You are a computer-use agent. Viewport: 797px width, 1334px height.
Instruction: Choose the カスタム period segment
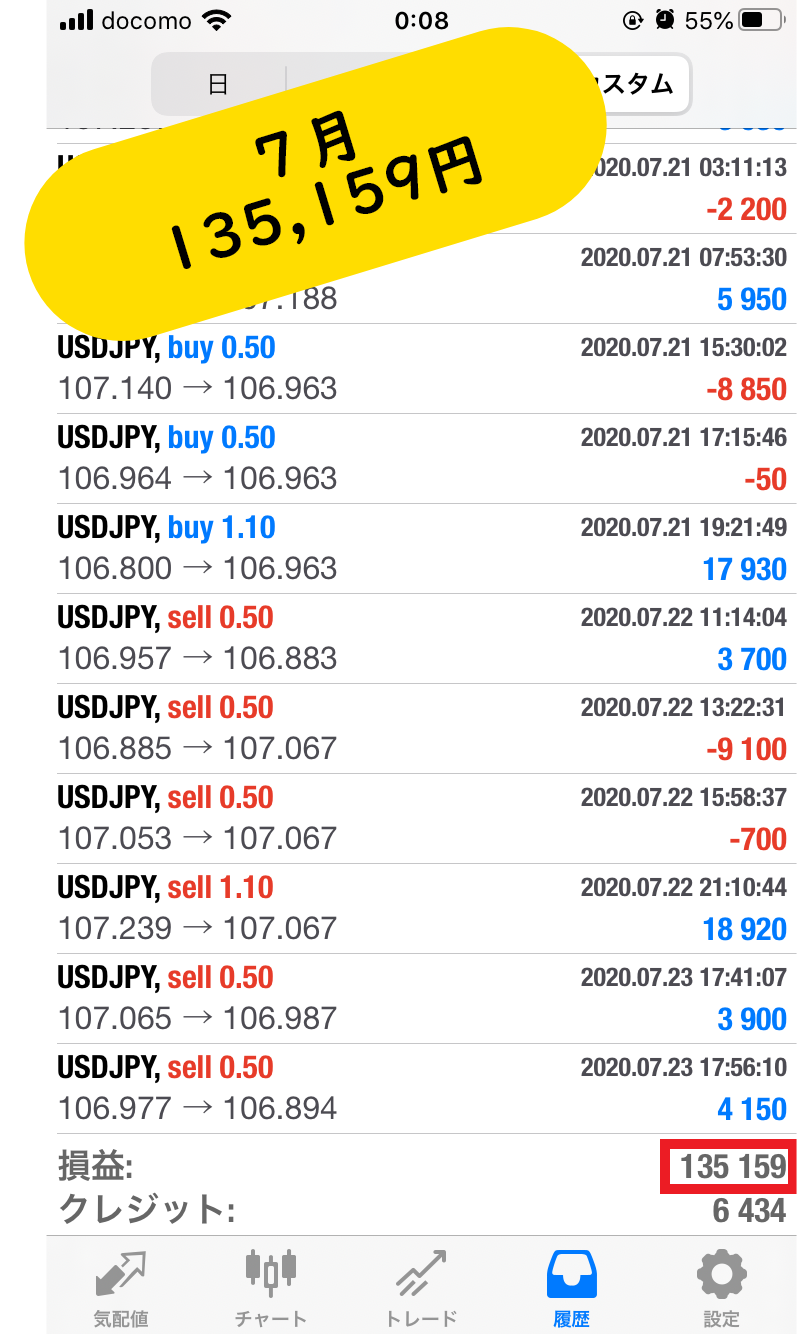633,85
